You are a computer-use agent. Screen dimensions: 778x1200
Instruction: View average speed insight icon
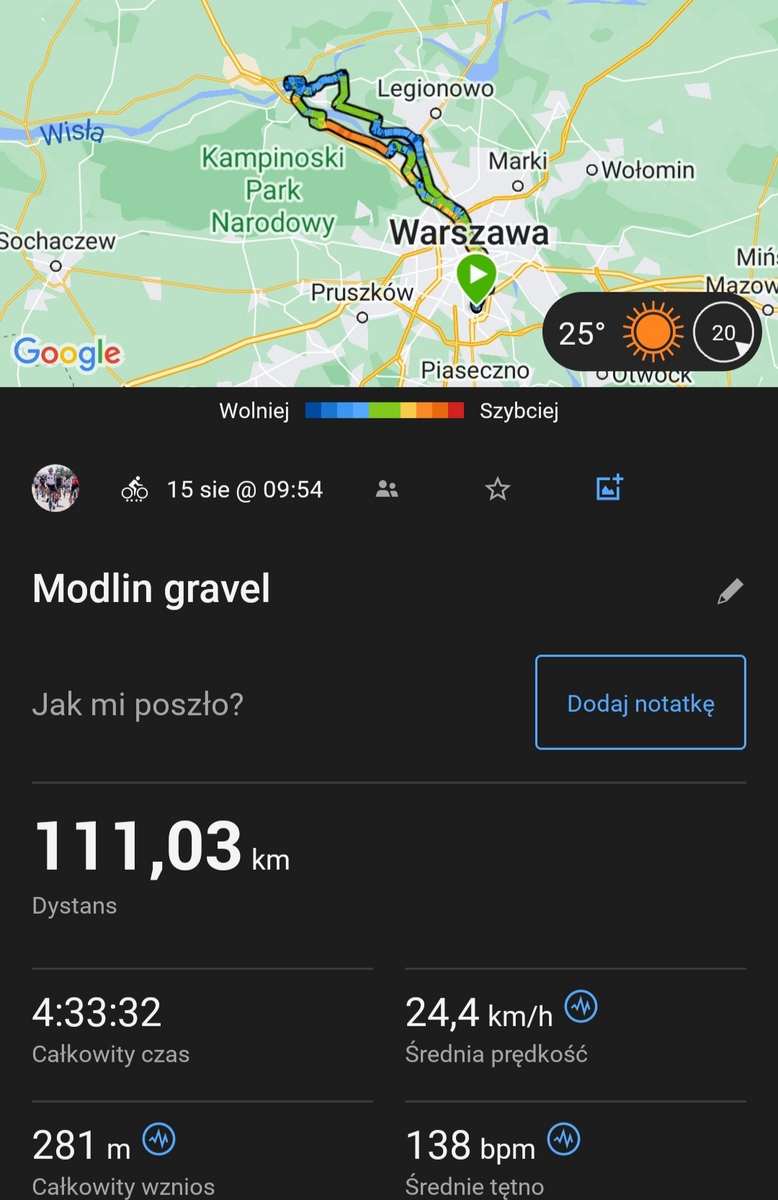[581, 1007]
